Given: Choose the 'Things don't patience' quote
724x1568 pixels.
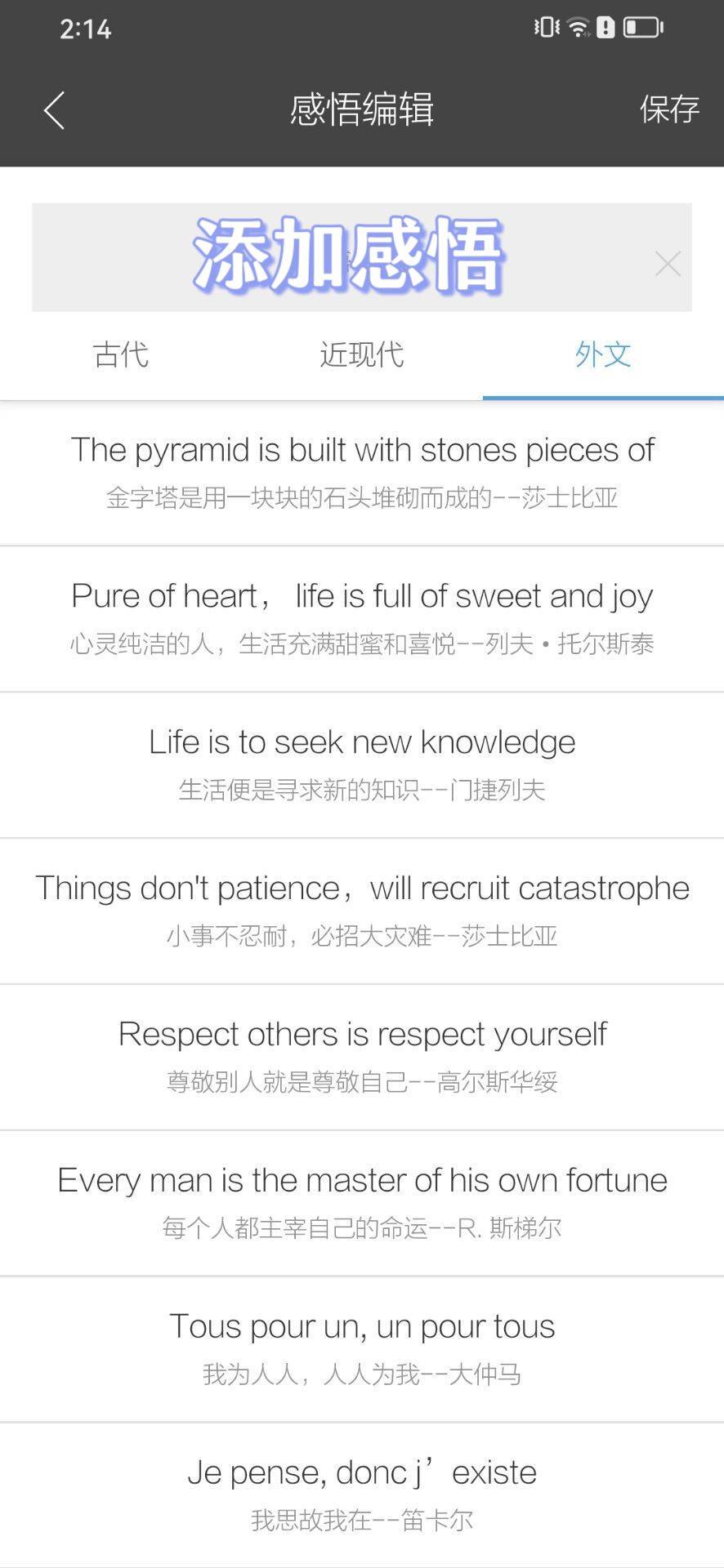Looking at the screenshot, I should click(x=362, y=911).
